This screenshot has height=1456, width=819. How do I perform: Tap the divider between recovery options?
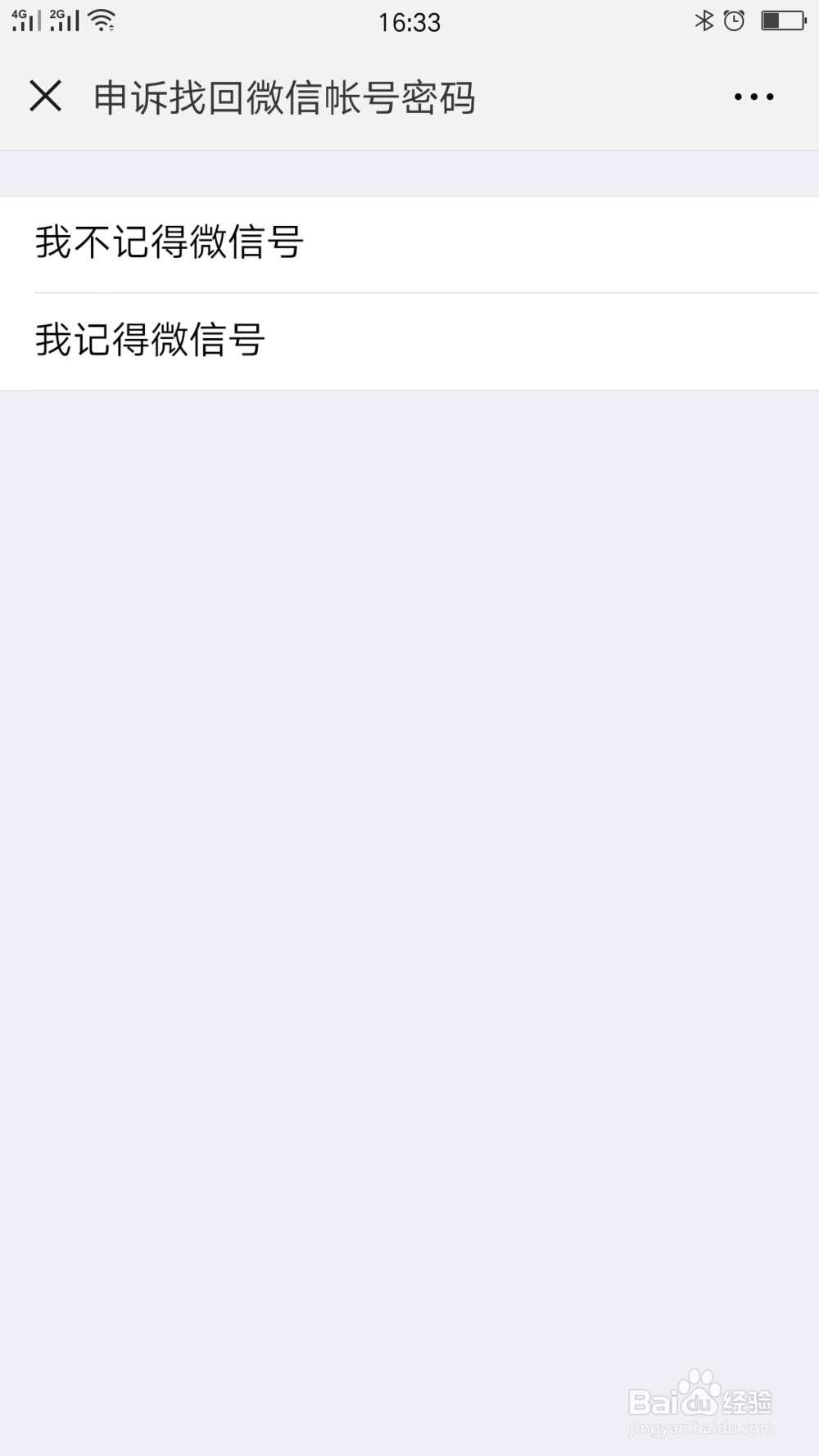tap(409, 291)
